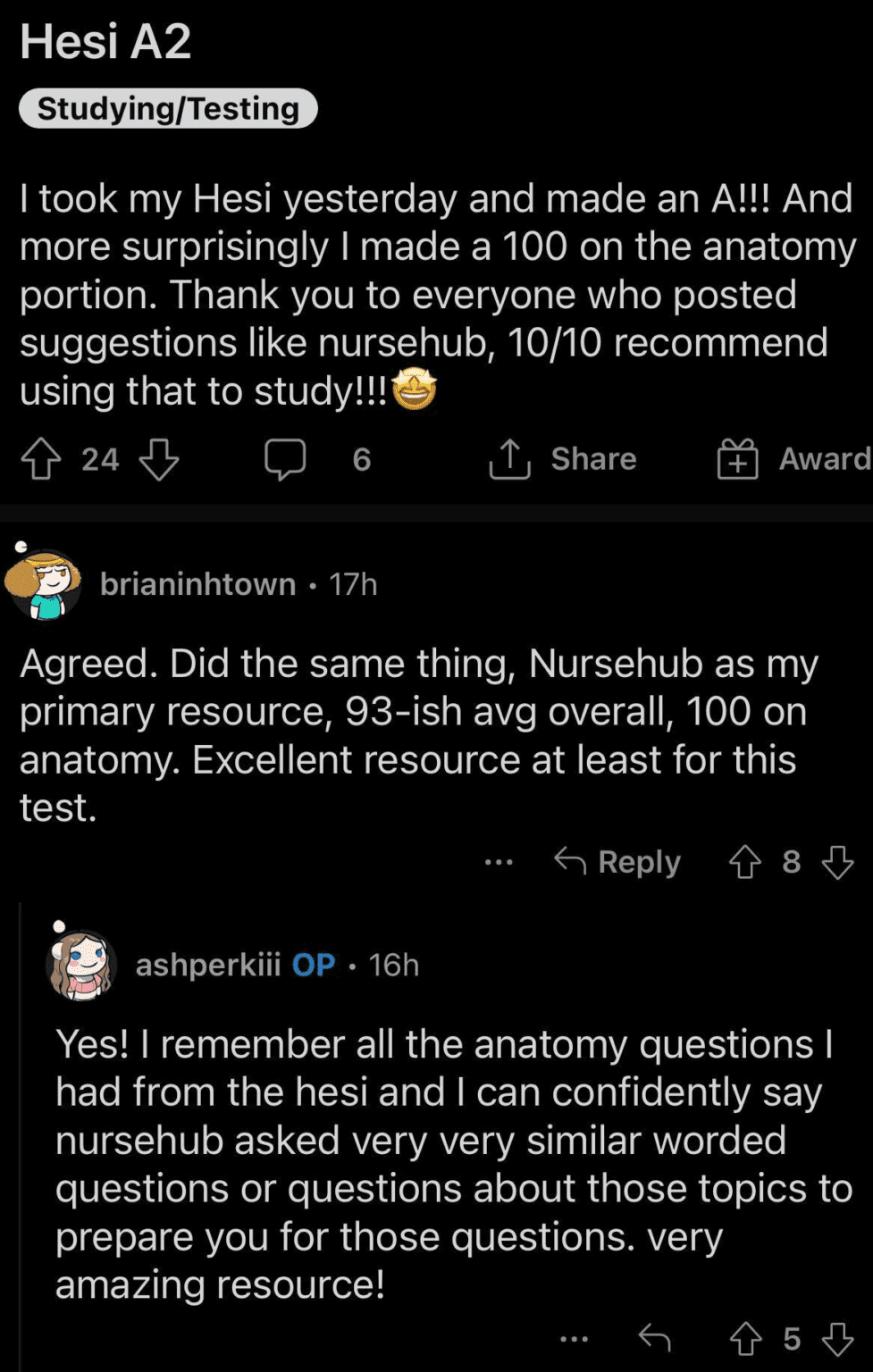Downvote the Hesi A2 post
The image size is (873, 1372).
(x=157, y=459)
